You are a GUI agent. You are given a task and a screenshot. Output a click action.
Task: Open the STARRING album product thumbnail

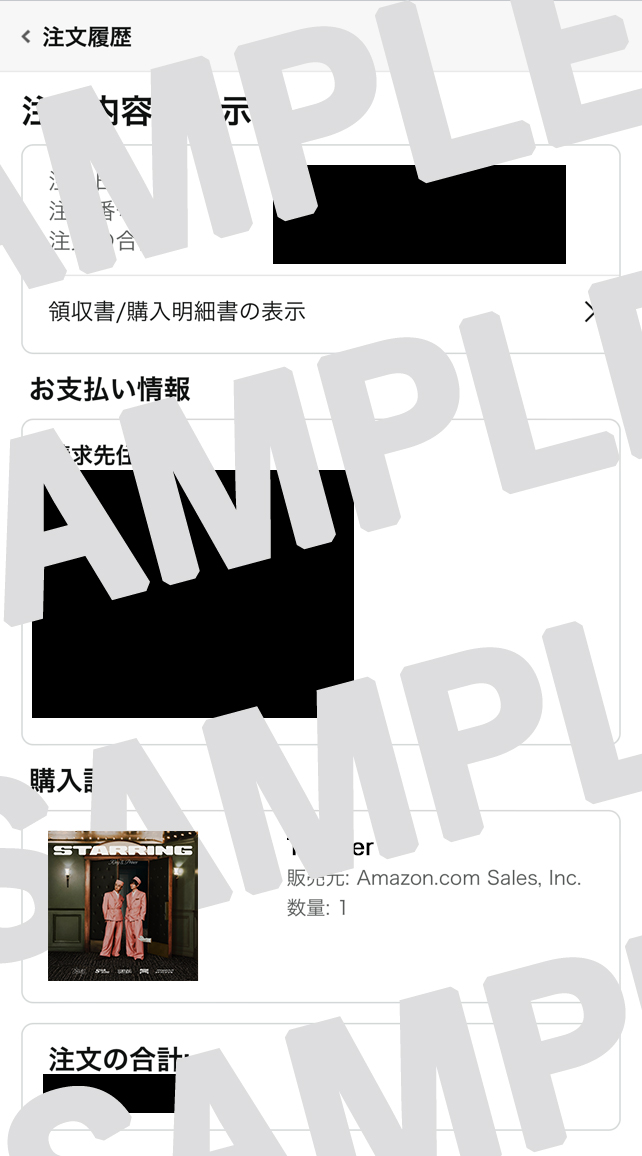pyautogui.click(x=123, y=905)
